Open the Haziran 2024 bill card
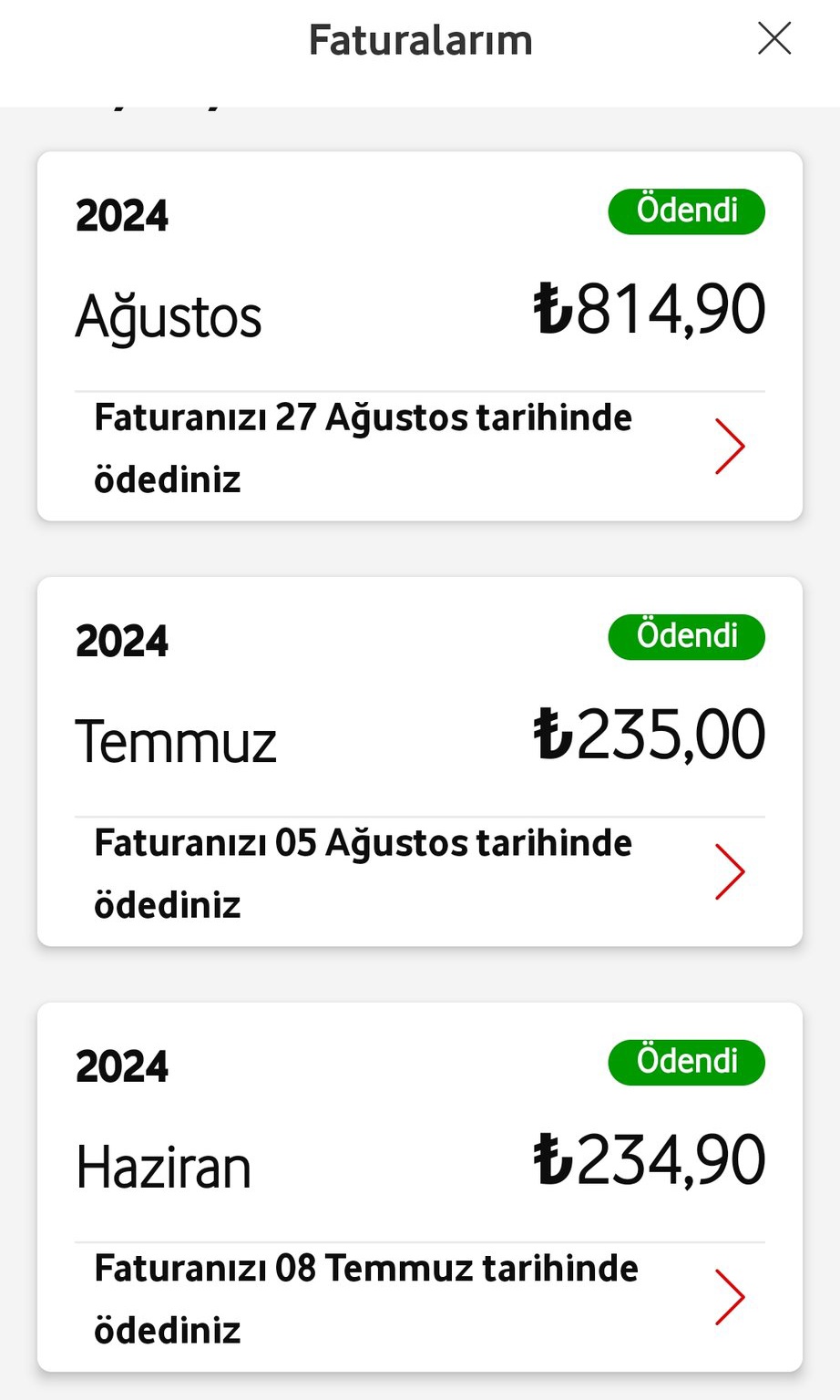The height and width of the screenshot is (1400, 840). click(420, 1187)
